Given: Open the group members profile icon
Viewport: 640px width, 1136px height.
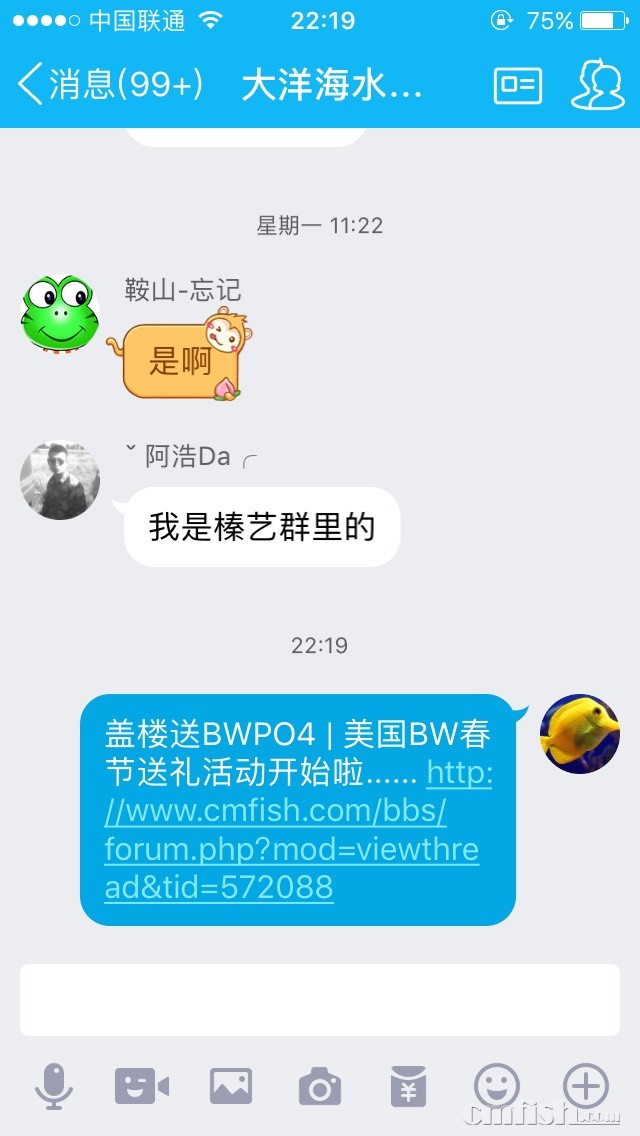Looking at the screenshot, I should coord(597,86).
